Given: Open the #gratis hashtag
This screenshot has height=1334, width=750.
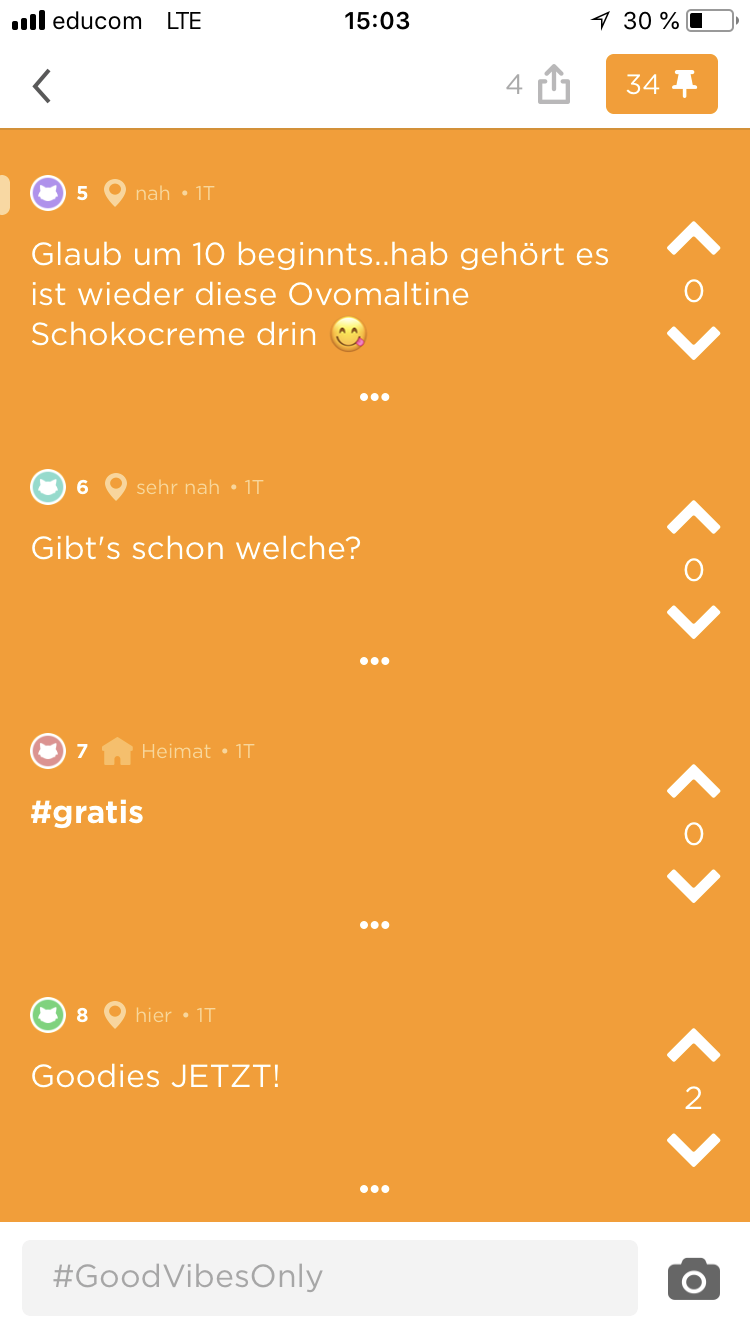Looking at the screenshot, I should (87, 812).
